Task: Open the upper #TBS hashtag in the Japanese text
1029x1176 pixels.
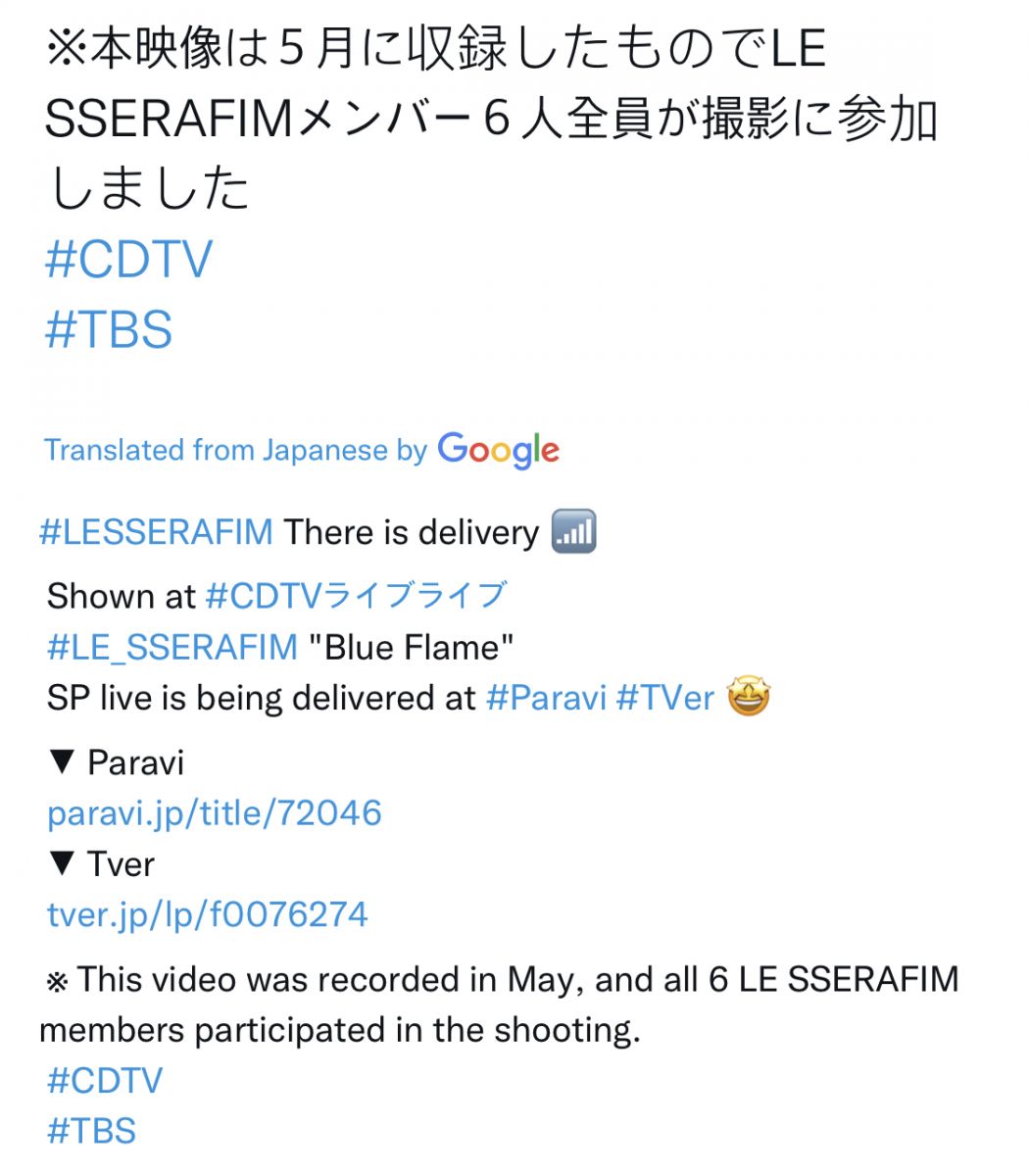Action: [x=109, y=329]
